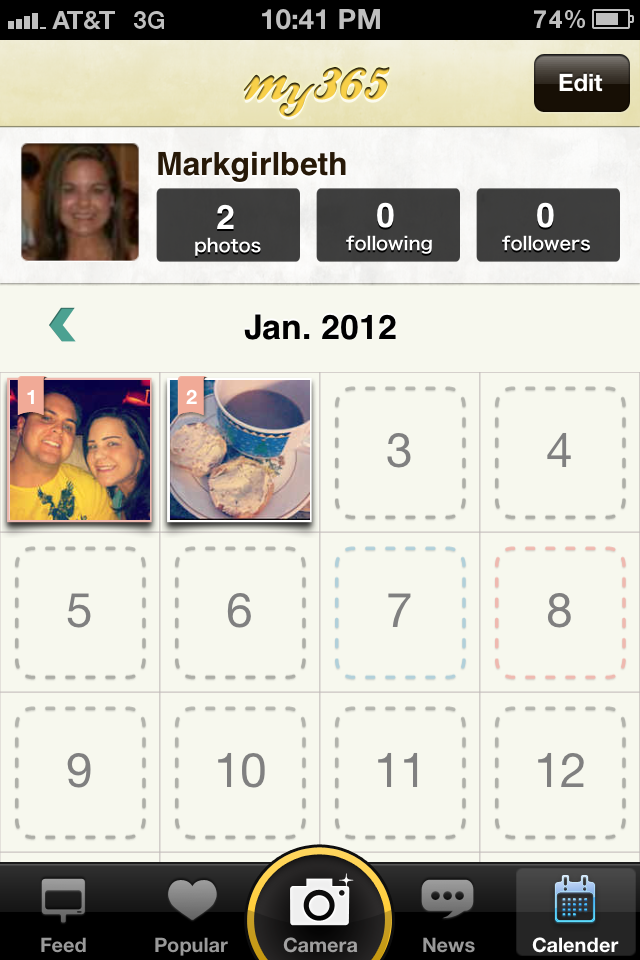The height and width of the screenshot is (960, 640).
Task: Switch to the Popular tab
Action: click(x=191, y=915)
